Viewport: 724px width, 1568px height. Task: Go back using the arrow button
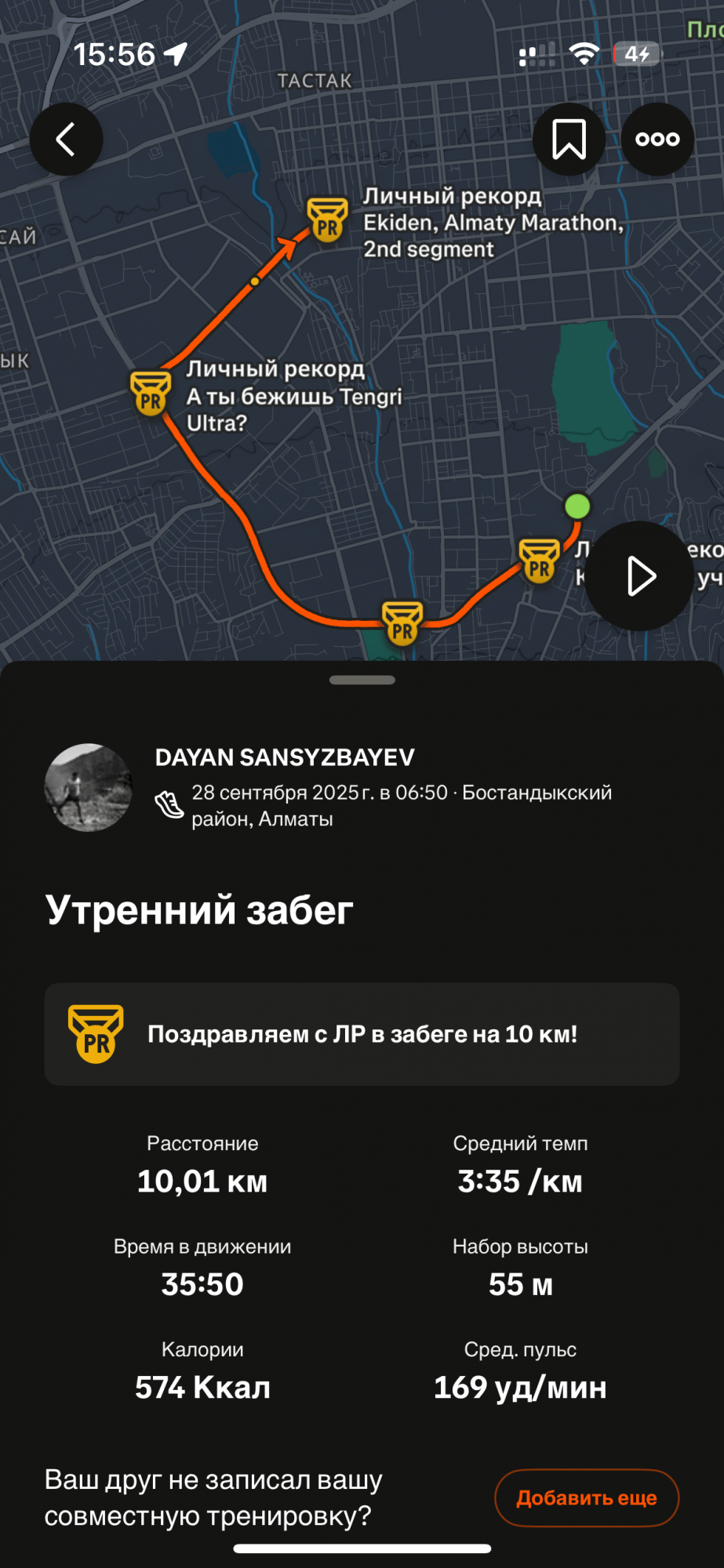pos(66,140)
